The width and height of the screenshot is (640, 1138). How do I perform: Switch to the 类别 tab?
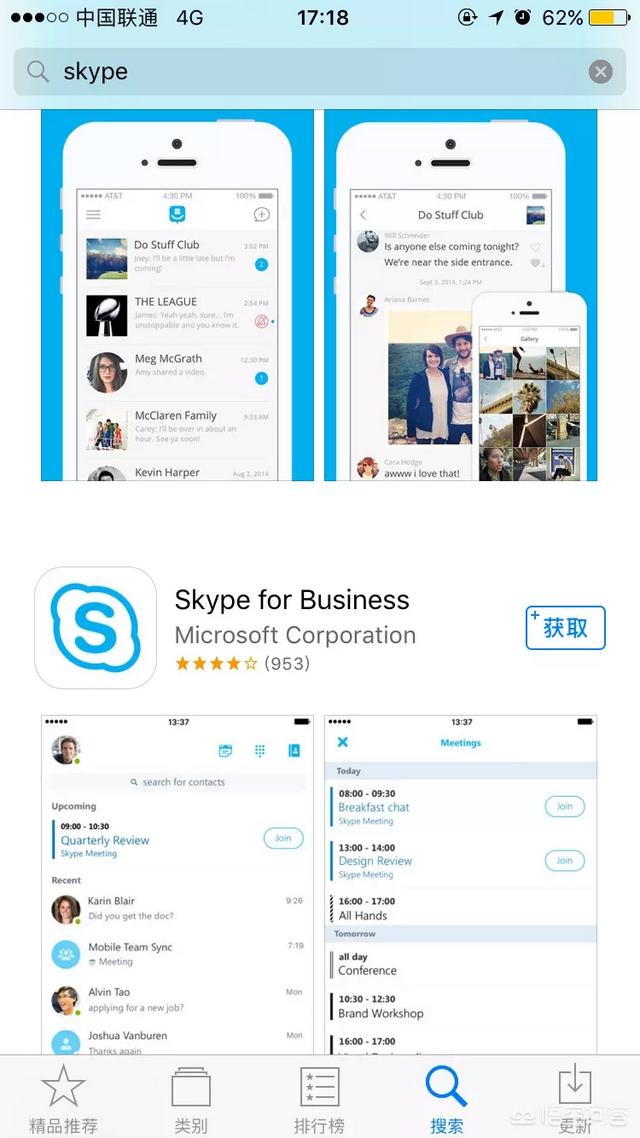pos(191,1098)
